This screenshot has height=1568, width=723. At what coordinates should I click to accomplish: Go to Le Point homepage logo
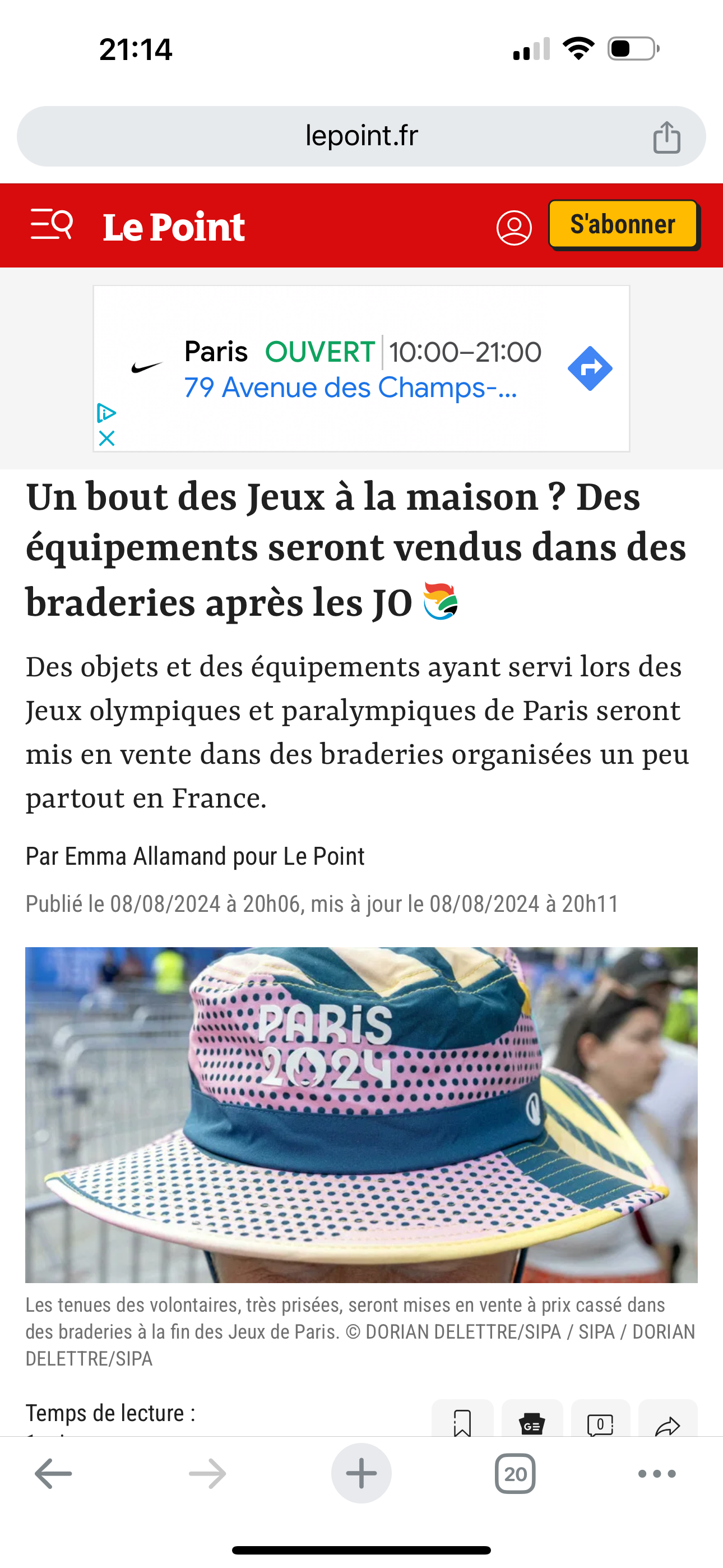point(174,227)
